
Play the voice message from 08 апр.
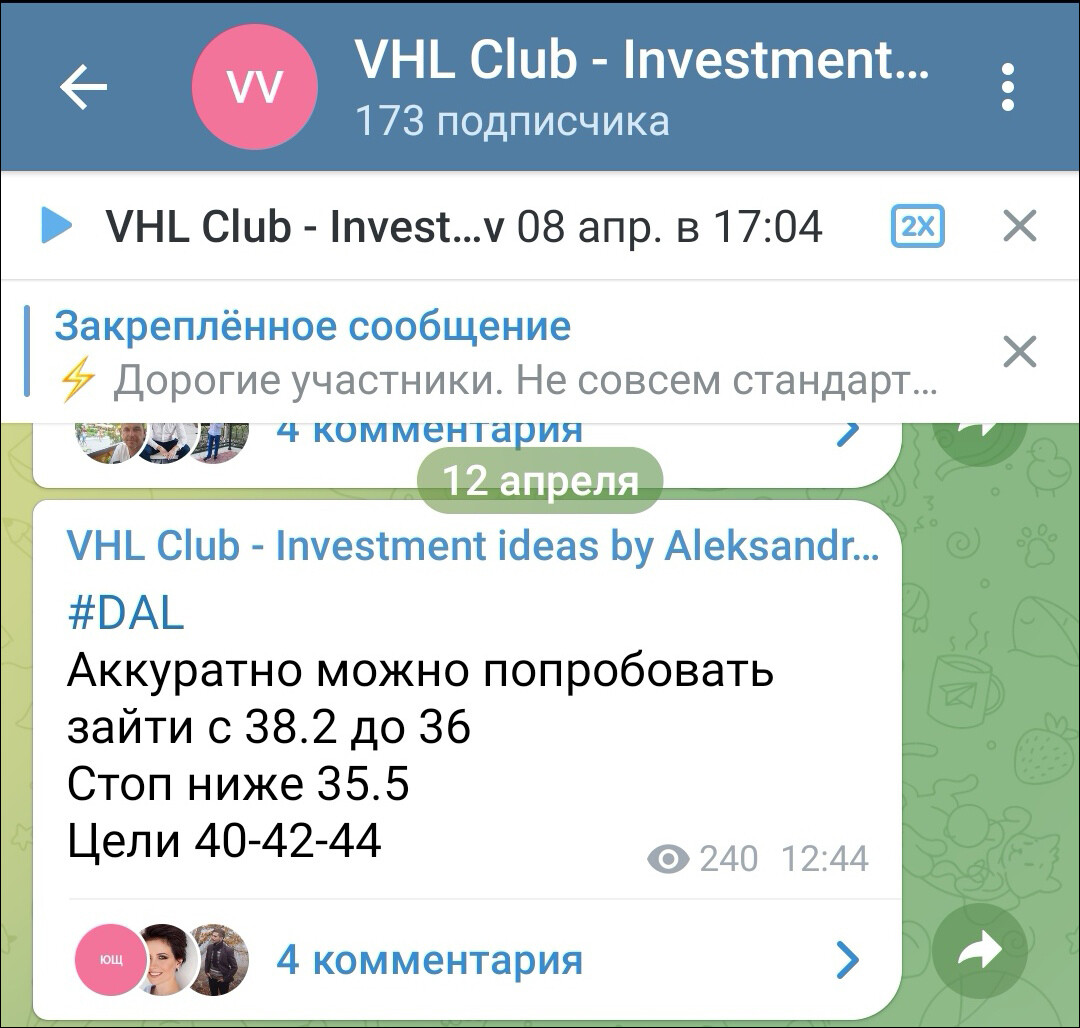(56, 226)
